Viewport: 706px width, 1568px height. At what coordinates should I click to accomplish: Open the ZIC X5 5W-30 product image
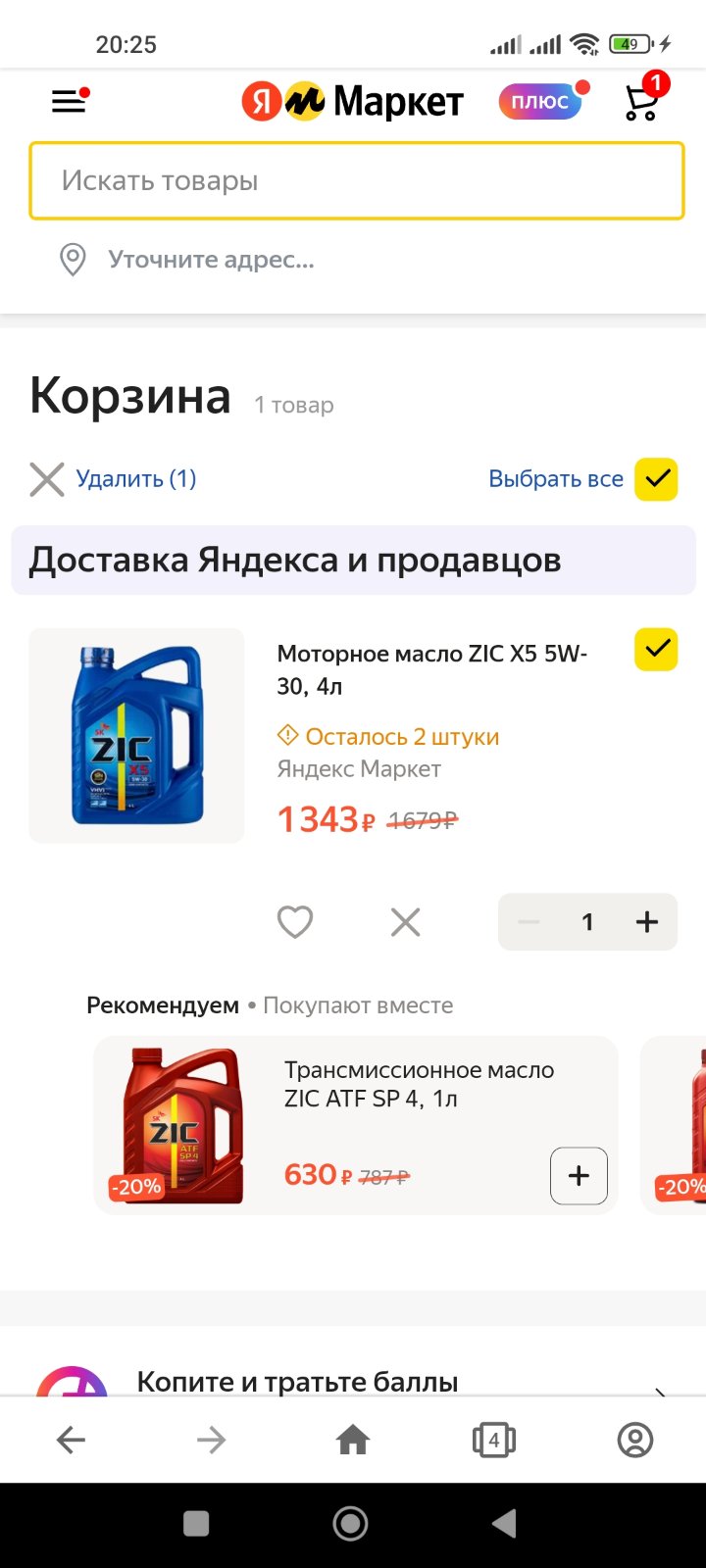[136, 736]
